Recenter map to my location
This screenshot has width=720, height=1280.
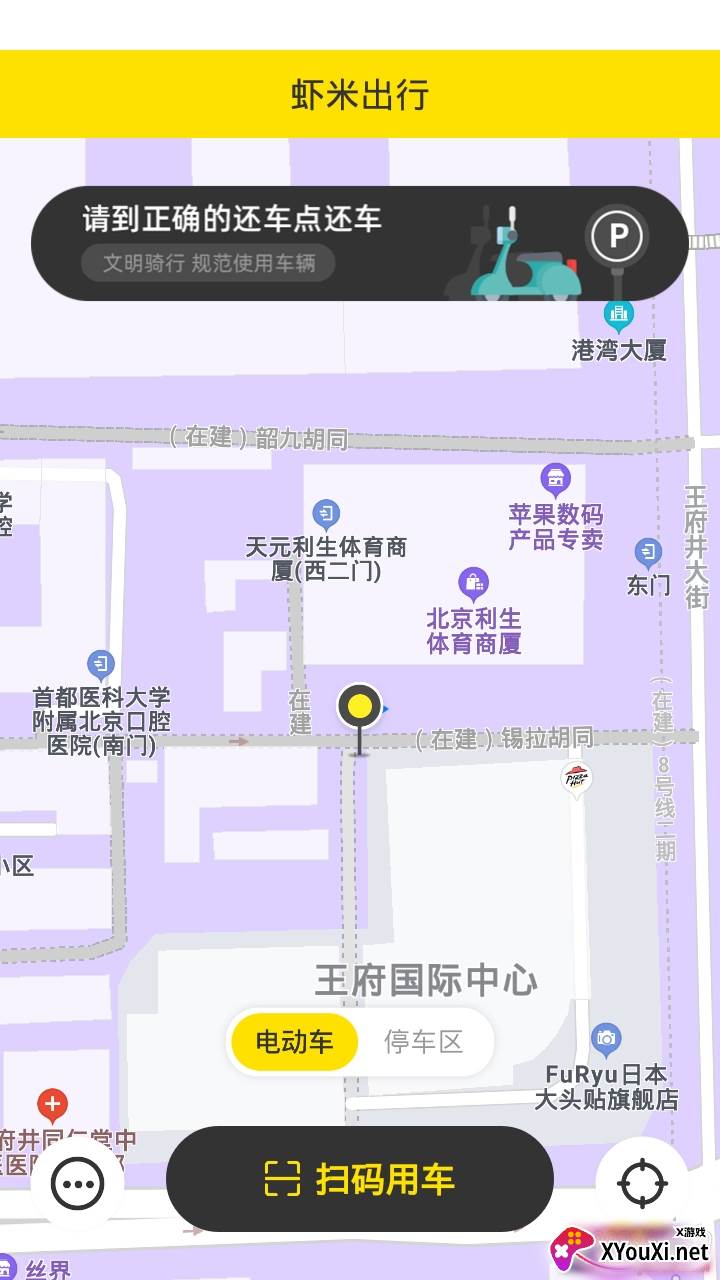642,1184
